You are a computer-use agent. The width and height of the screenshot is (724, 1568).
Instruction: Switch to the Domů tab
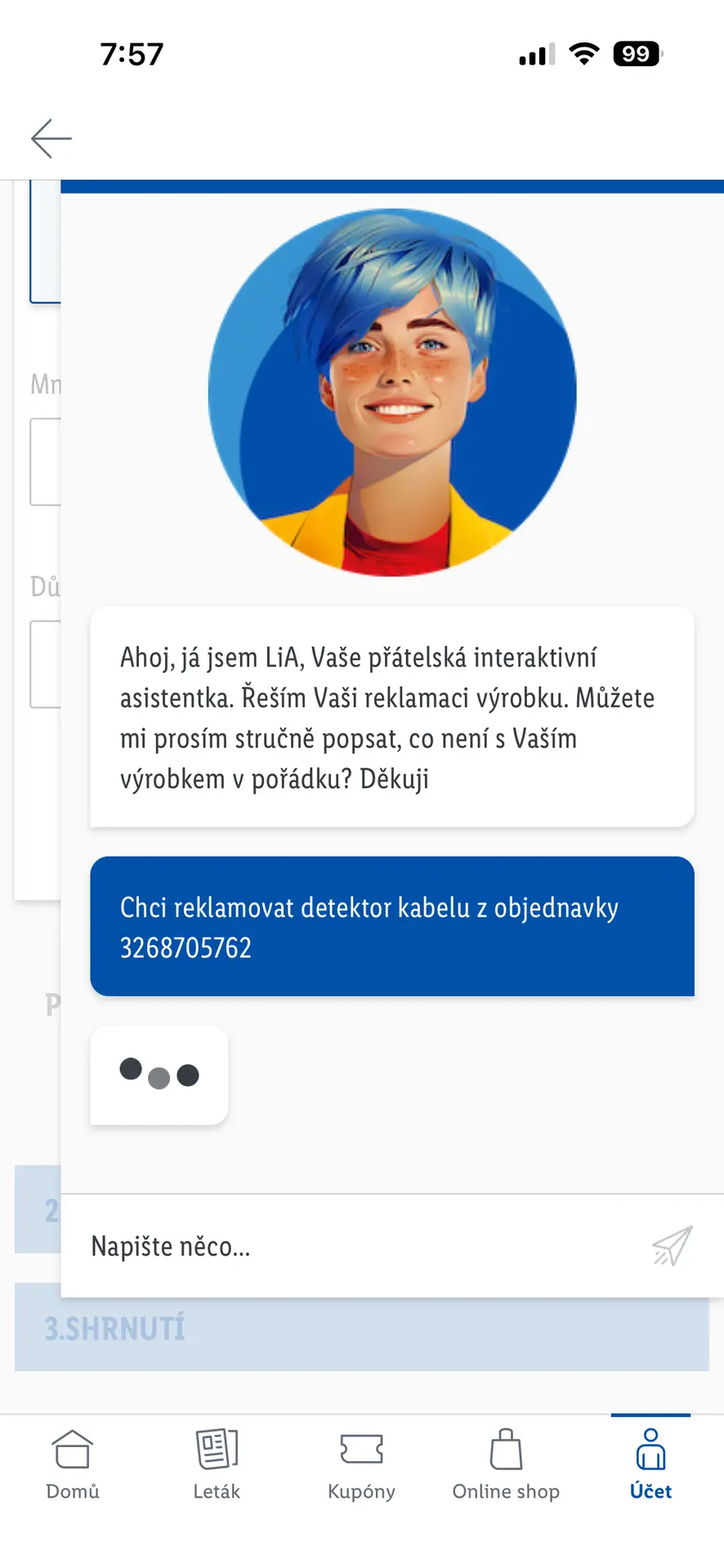click(x=73, y=1464)
